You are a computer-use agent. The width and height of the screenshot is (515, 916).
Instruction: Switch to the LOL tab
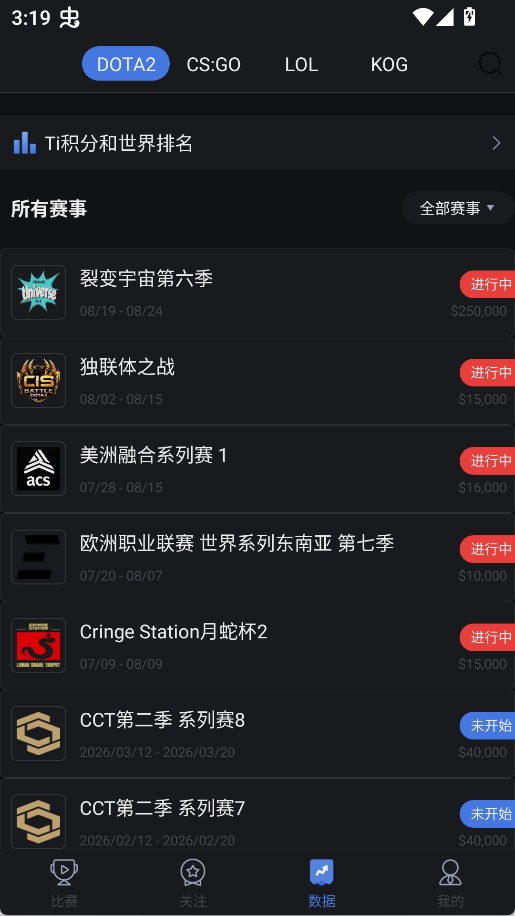click(301, 64)
